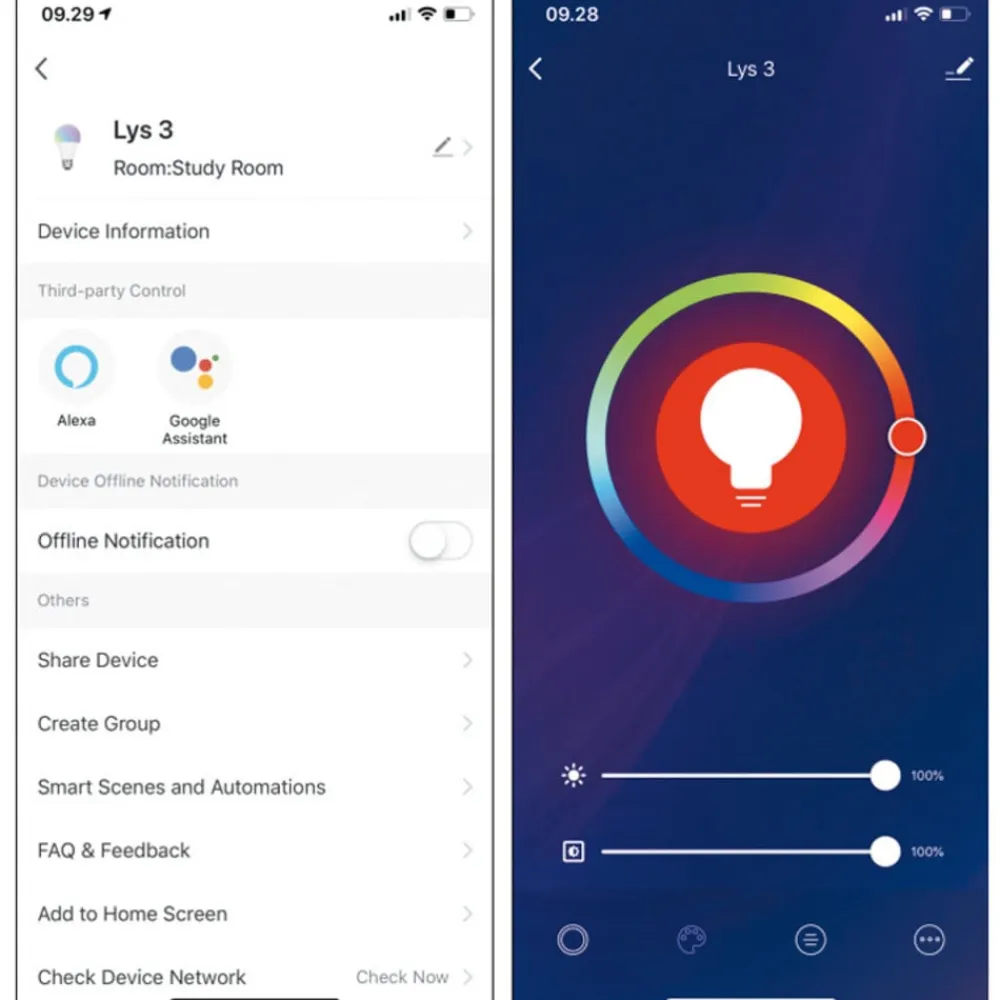Go back from the Lys 3 settings page

[x=41, y=68]
